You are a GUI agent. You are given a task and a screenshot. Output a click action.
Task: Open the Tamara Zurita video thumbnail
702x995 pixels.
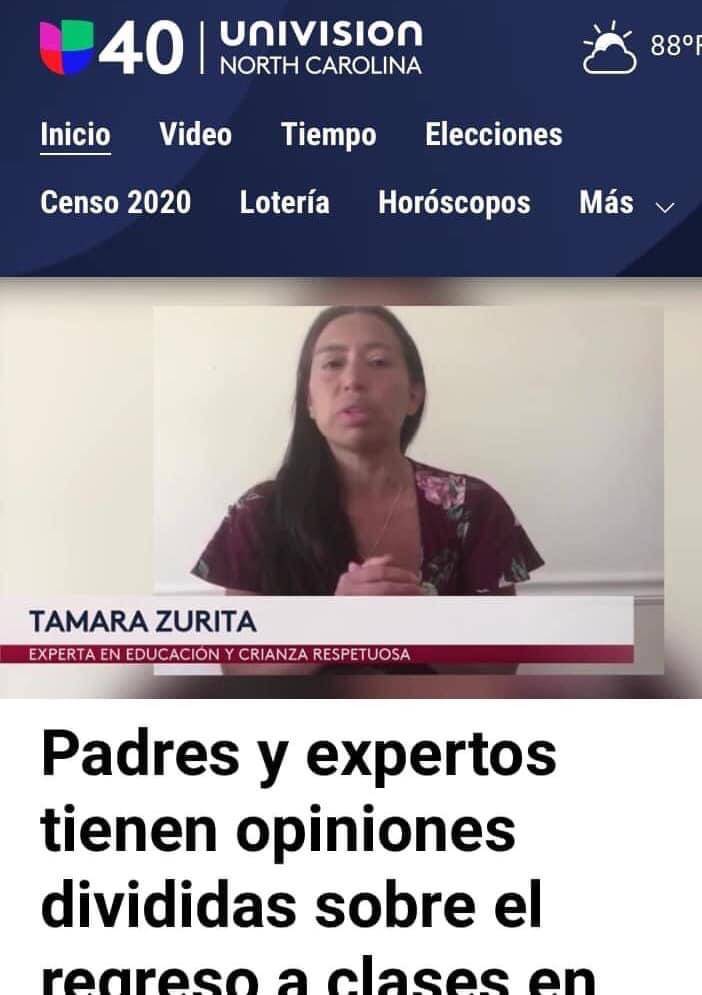351,487
